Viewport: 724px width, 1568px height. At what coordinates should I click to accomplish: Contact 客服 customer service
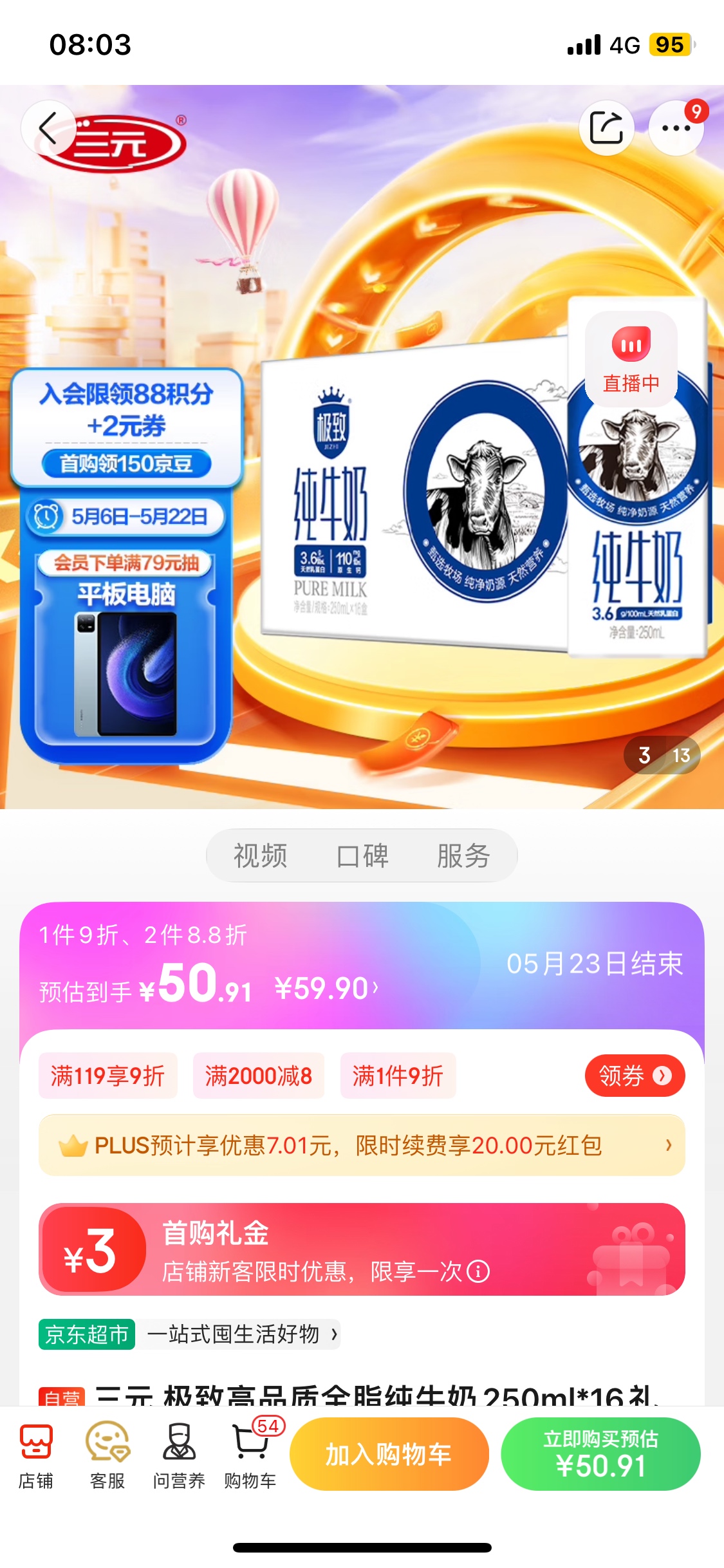107,1455
